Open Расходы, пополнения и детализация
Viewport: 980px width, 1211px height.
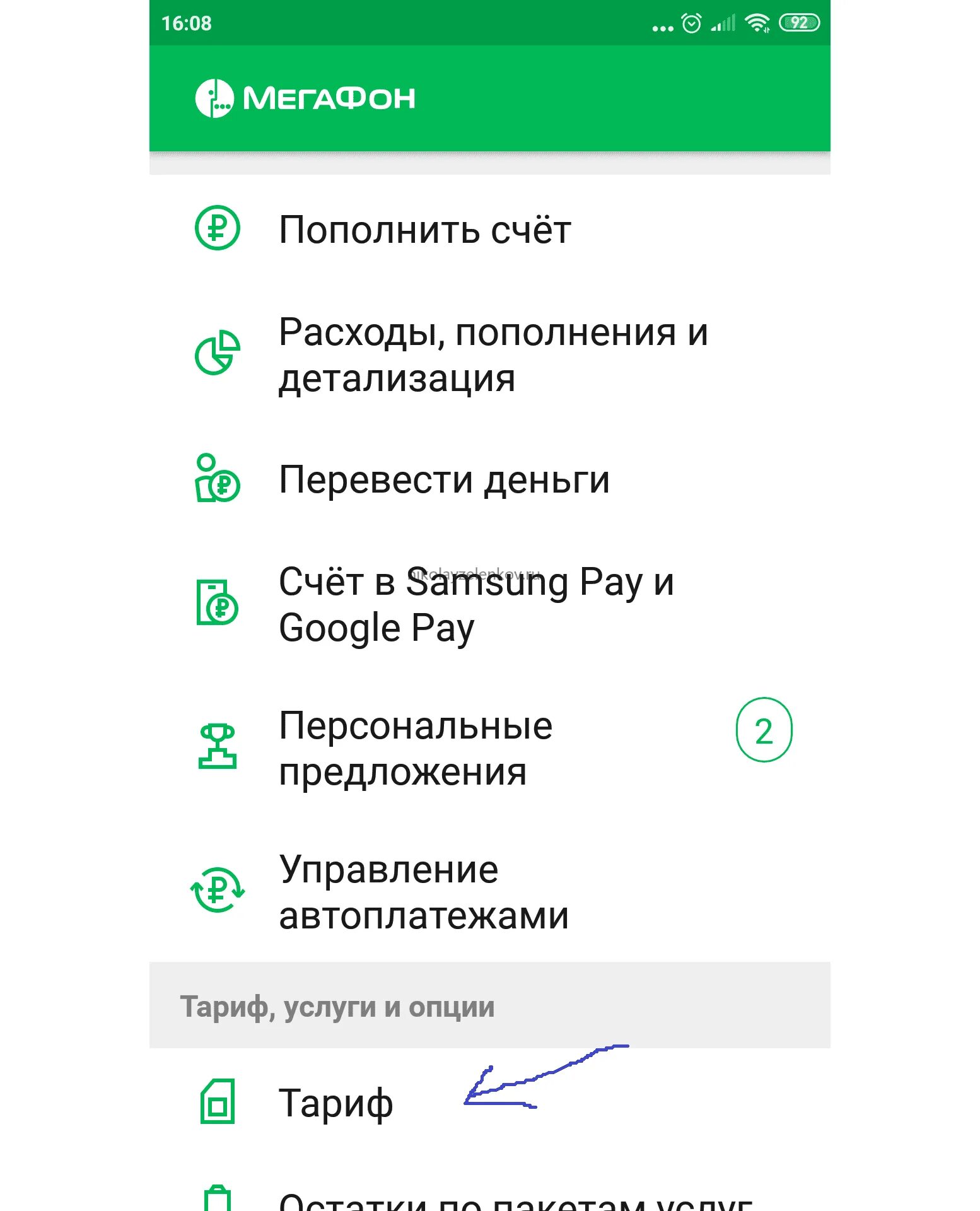point(493,355)
